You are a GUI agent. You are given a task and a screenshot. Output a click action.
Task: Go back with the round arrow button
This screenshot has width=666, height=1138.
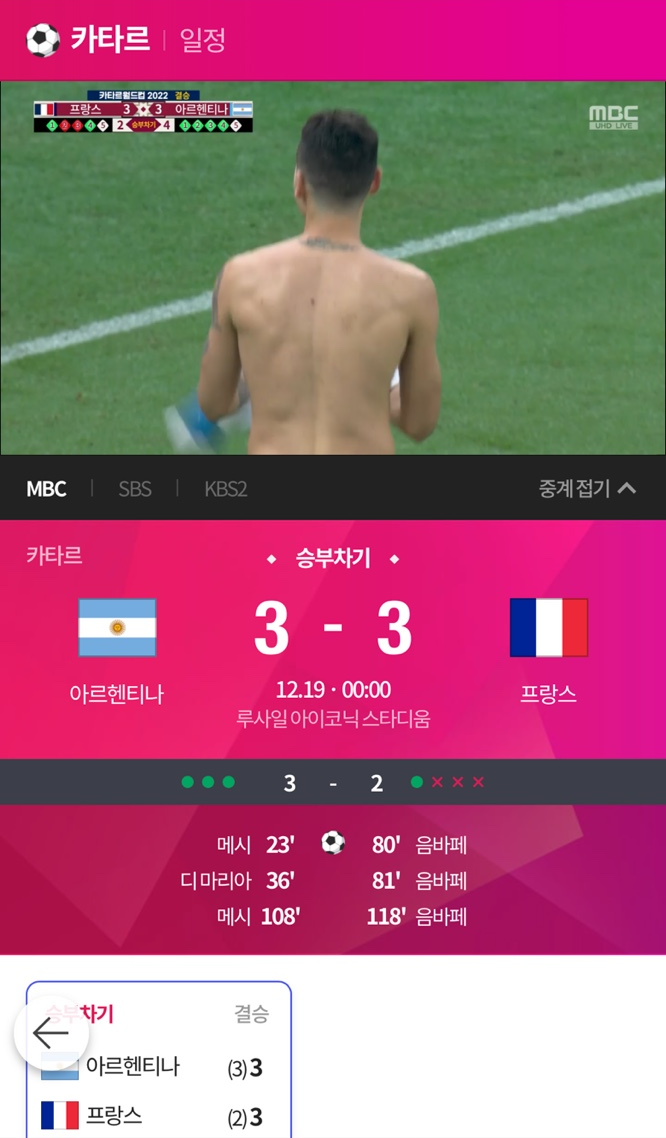click(x=51, y=1033)
